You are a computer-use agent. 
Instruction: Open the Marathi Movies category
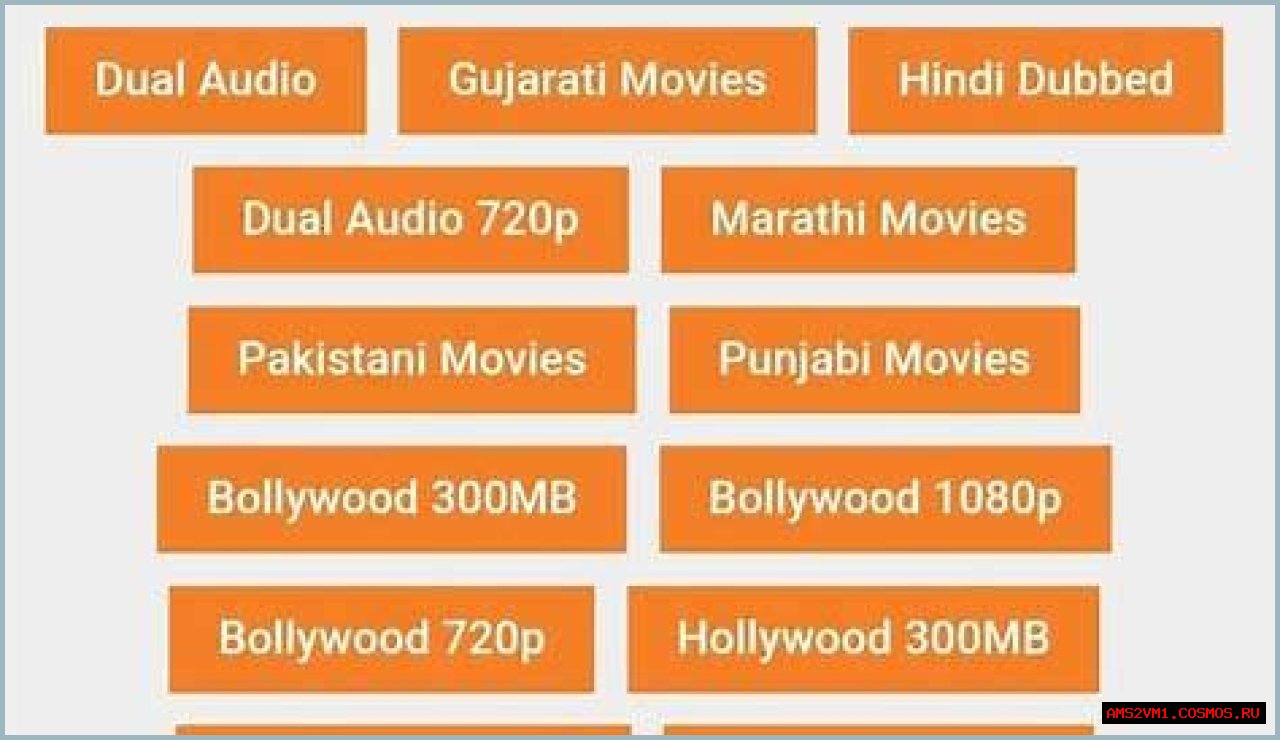point(868,219)
